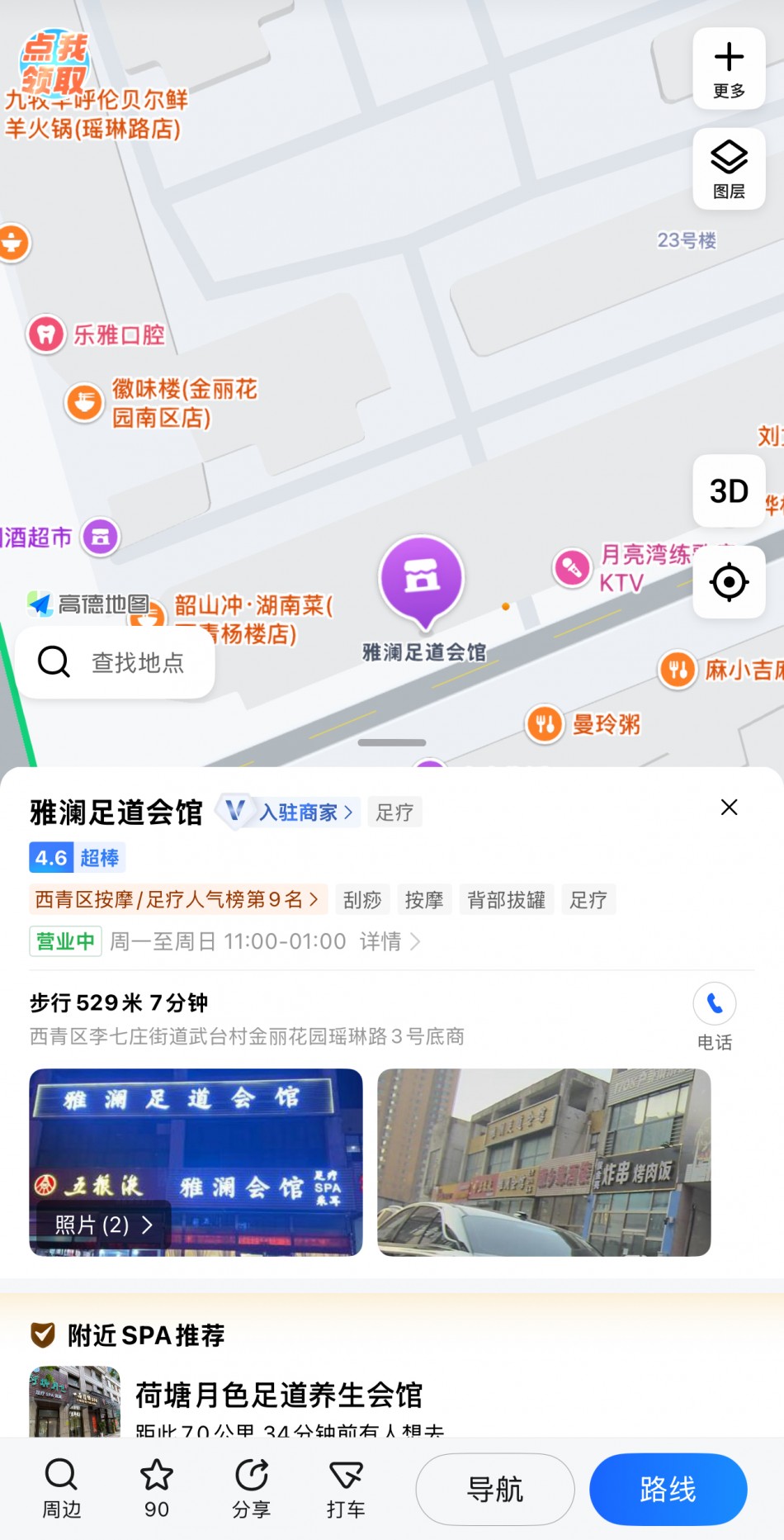Viewport: 784px width, 1540px height.
Task: Share this location via 分享
Action: pos(252,1489)
